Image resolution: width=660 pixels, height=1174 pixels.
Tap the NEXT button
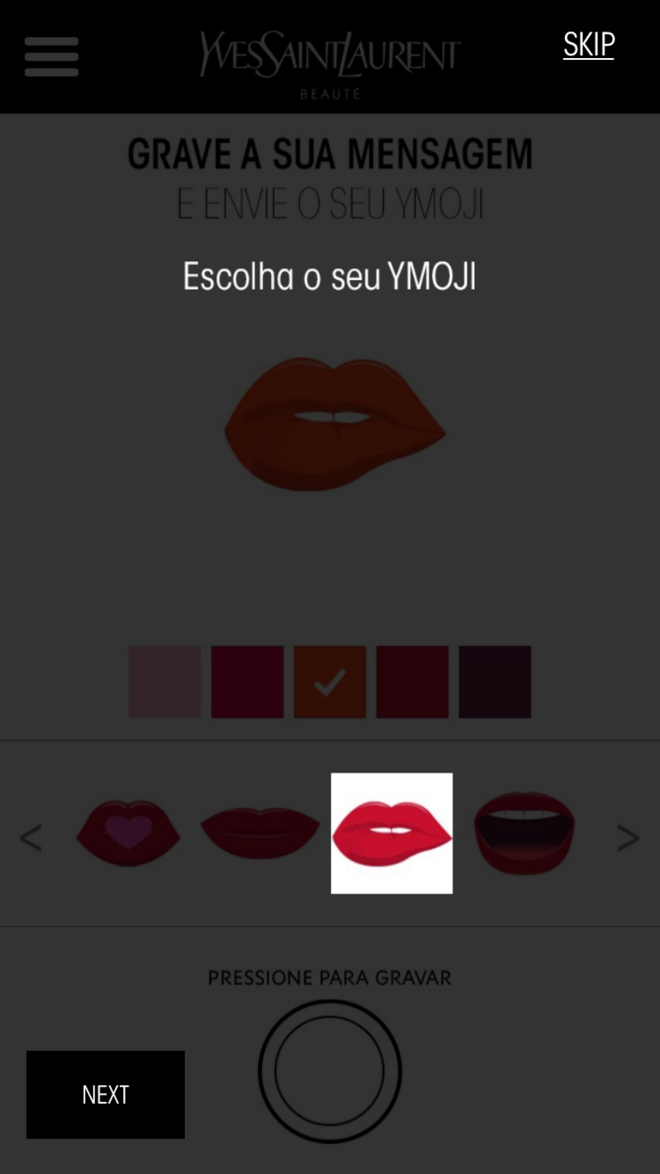pyautogui.click(x=105, y=1094)
